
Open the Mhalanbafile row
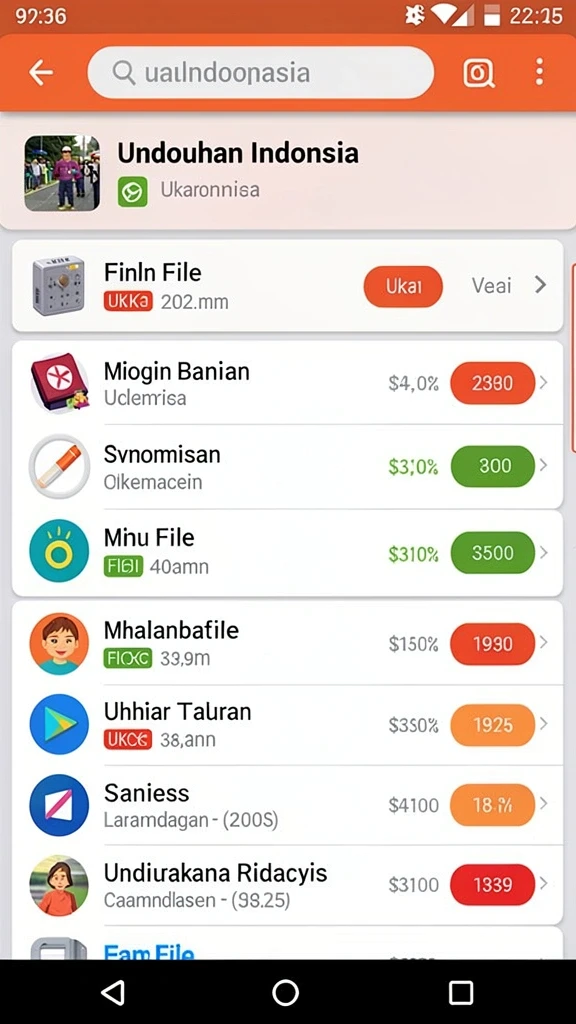coord(288,643)
